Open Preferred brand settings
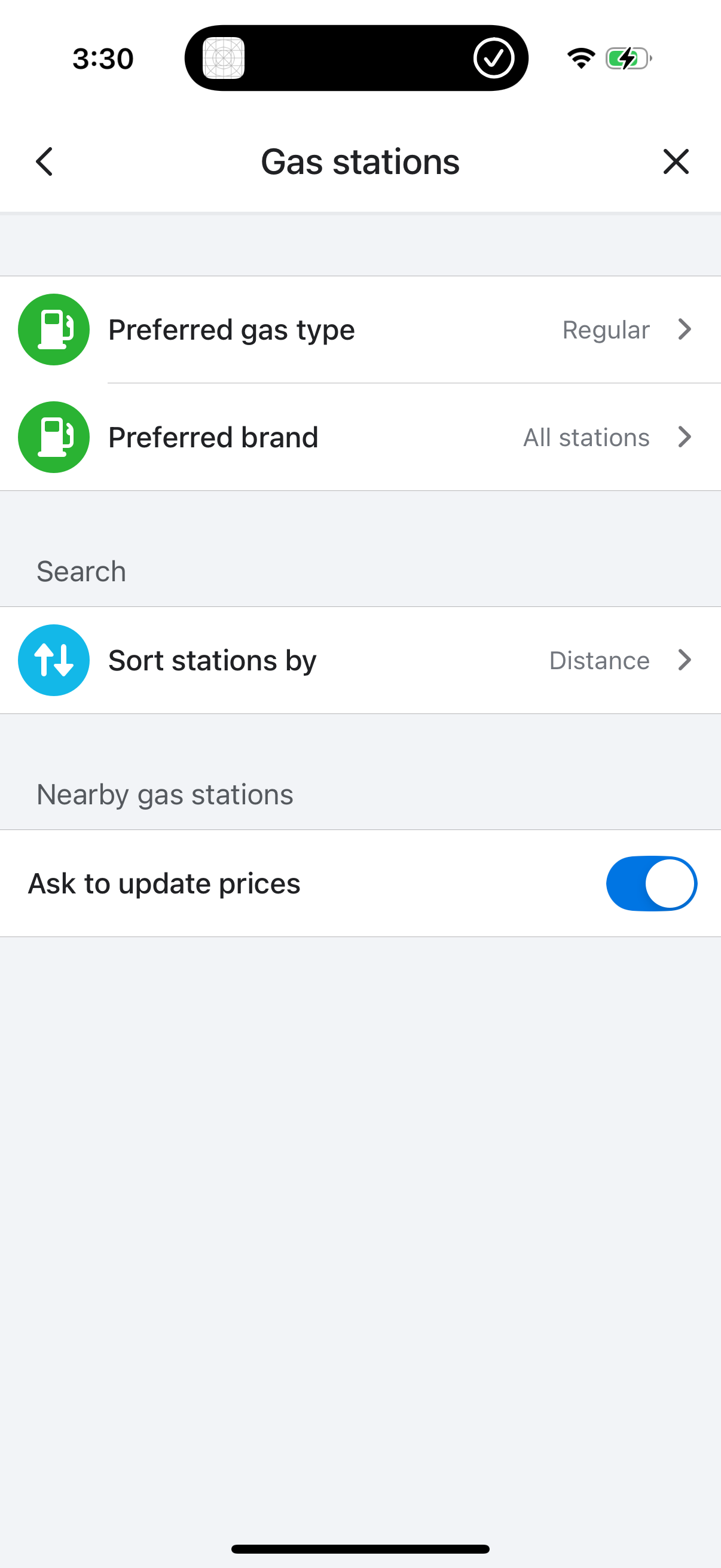 213,437
